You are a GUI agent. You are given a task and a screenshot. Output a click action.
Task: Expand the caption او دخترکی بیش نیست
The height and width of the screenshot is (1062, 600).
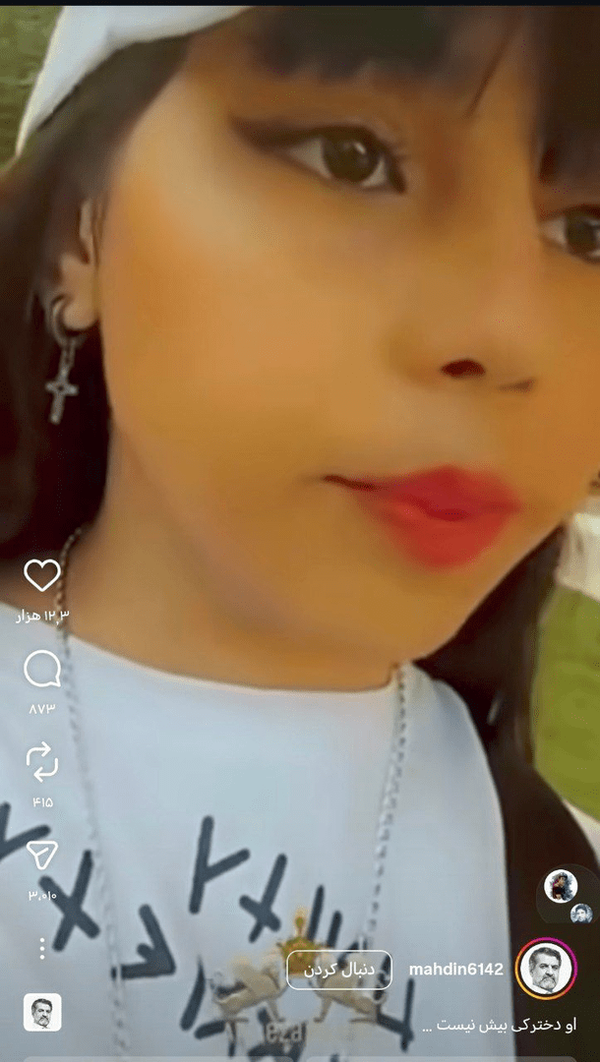click(x=499, y=1025)
